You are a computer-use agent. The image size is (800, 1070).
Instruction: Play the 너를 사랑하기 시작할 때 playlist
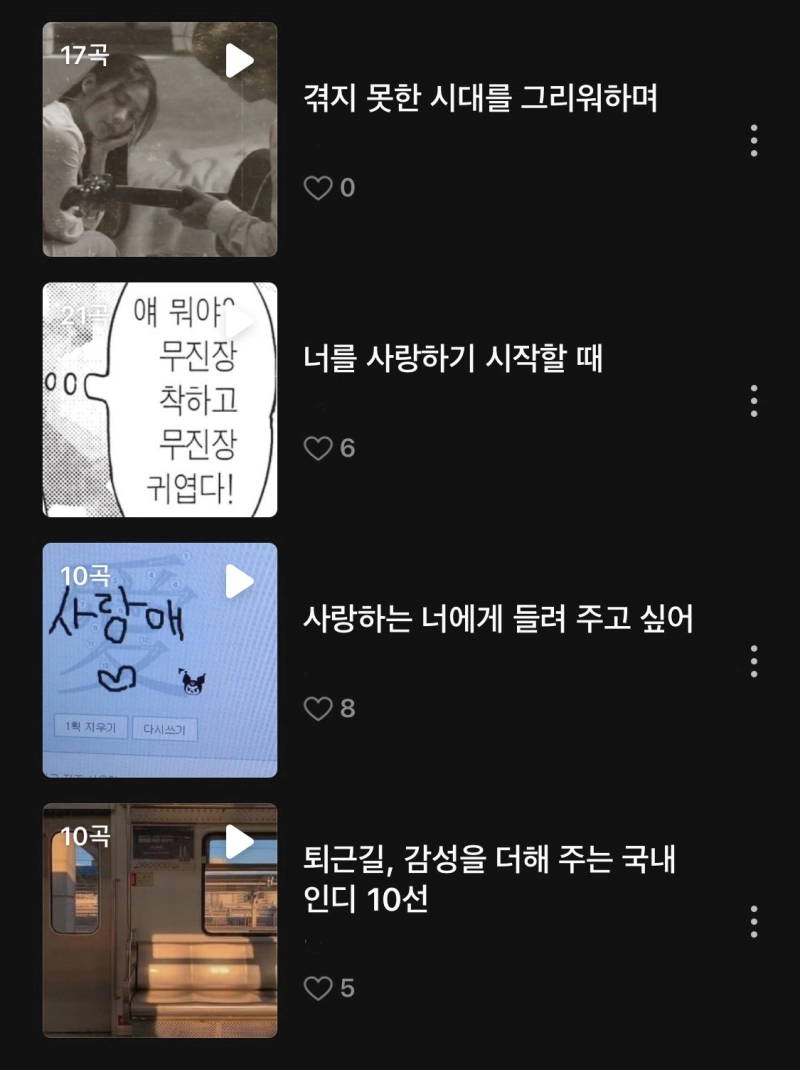click(x=239, y=321)
